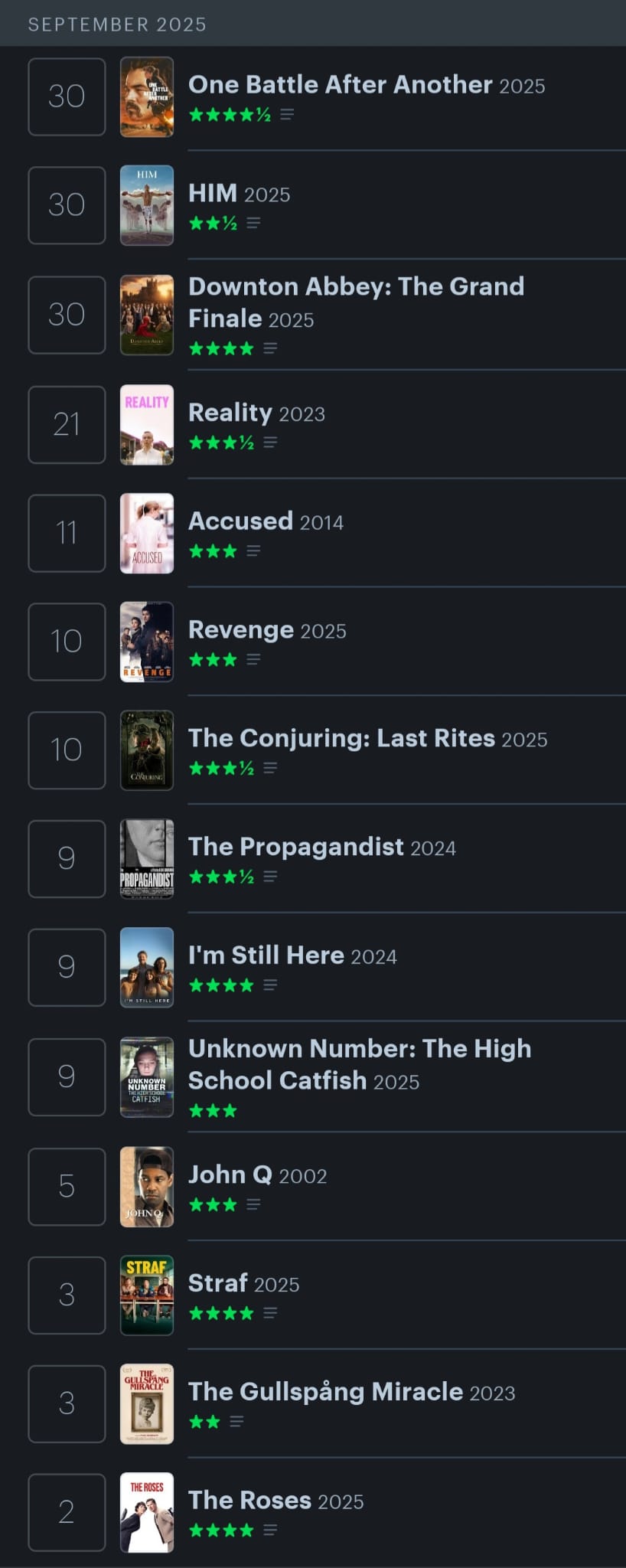
Task: Tap the Downton Abbey: The Grand Finale poster
Action: (x=147, y=315)
